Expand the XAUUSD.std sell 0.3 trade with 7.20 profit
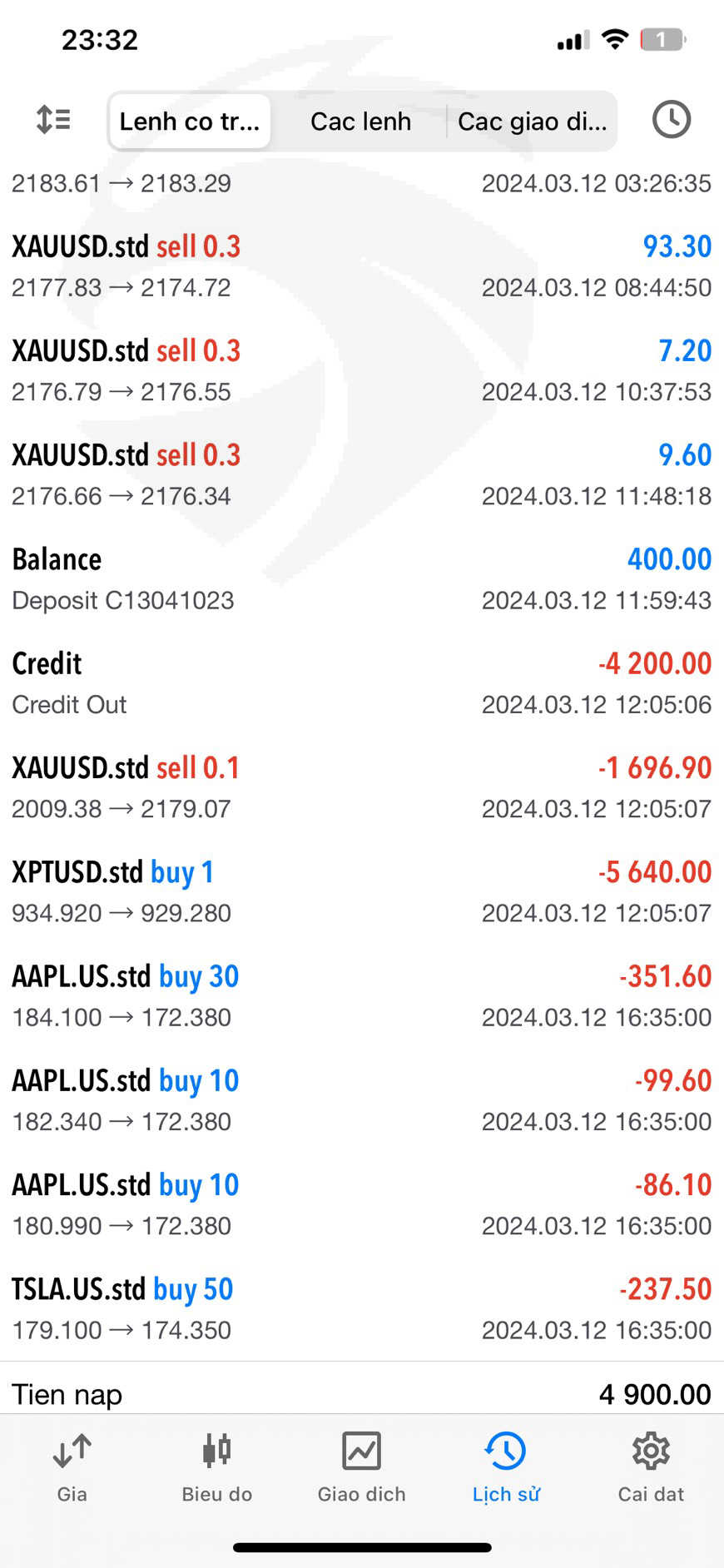This screenshot has height=1568, width=724. coord(362,370)
